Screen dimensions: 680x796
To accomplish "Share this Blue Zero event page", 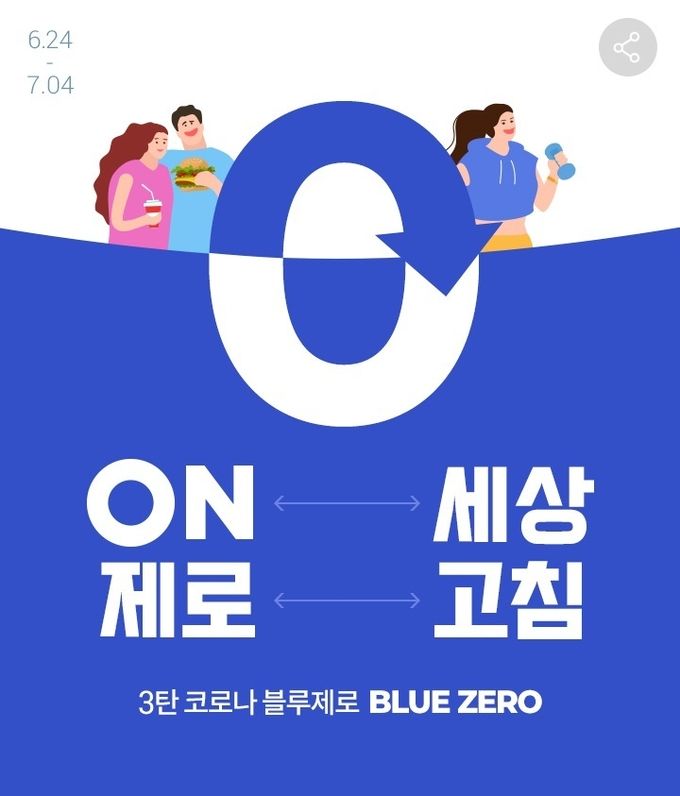I will [x=627, y=47].
